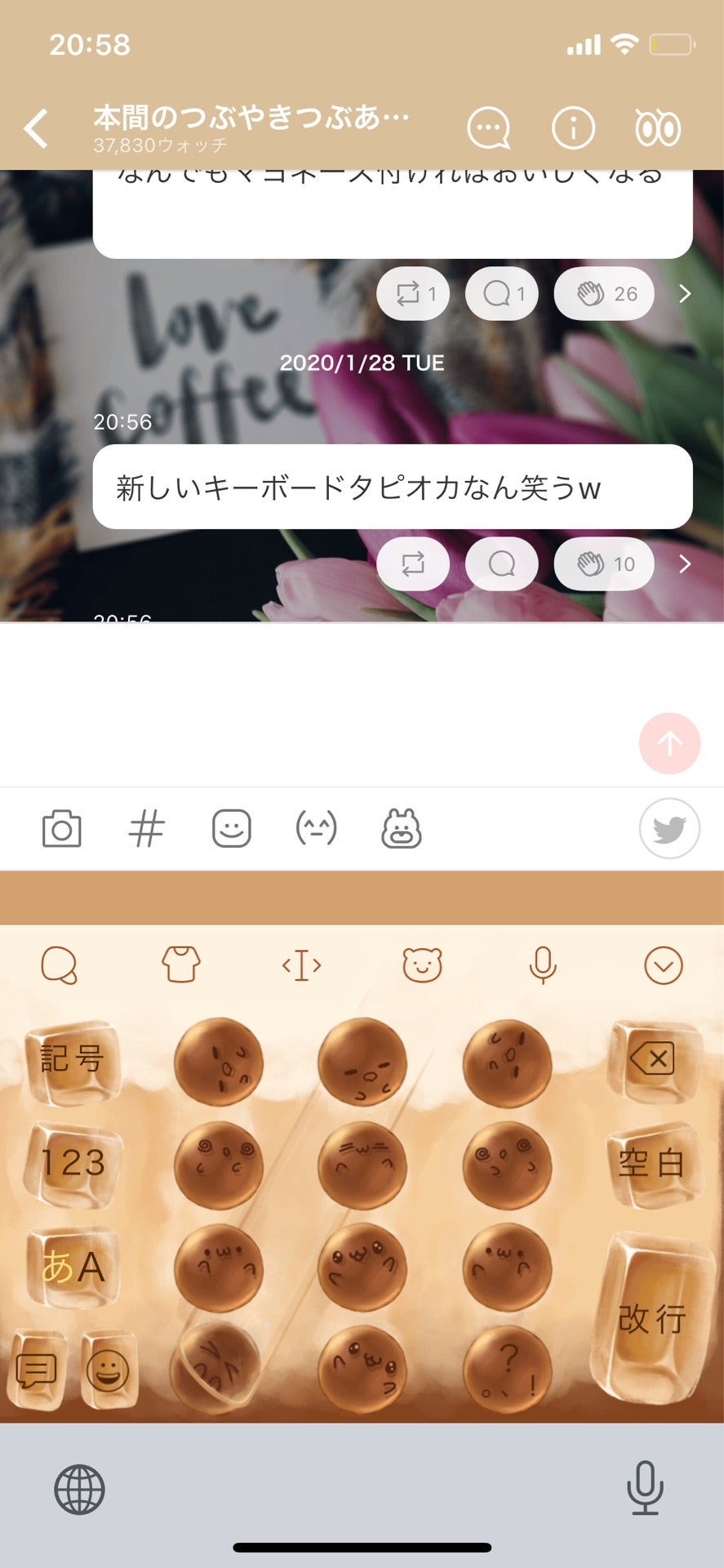The height and width of the screenshot is (1568, 724).
Task: Open the chat comments bubble in top bar
Action: click(x=488, y=128)
